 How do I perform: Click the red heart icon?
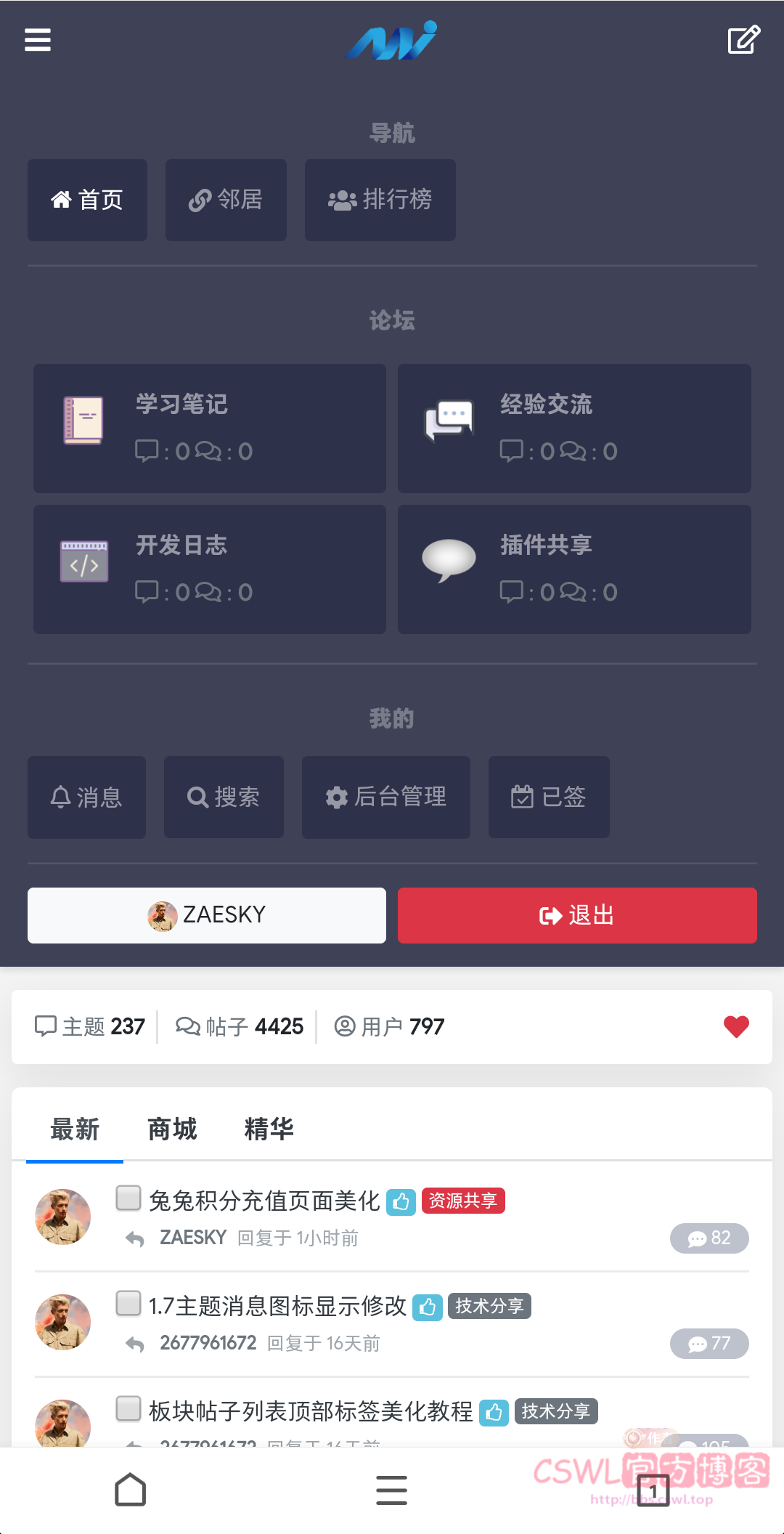click(x=735, y=1026)
